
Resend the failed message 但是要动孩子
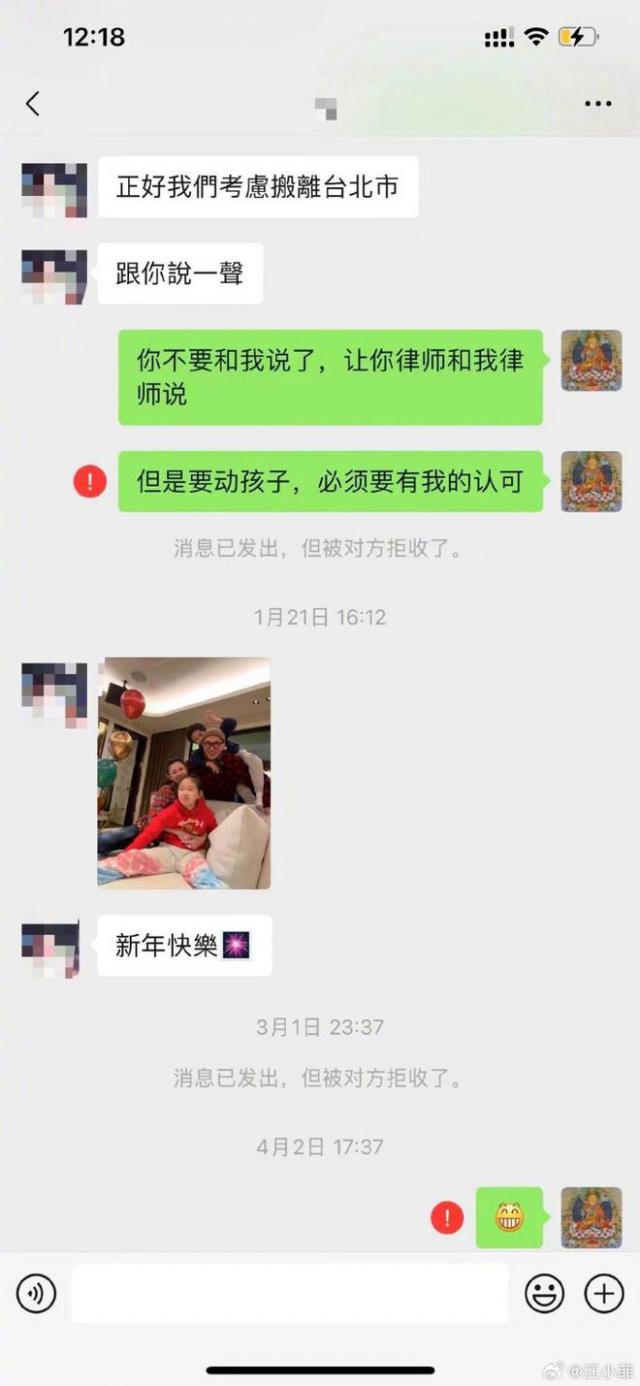(90, 482)
